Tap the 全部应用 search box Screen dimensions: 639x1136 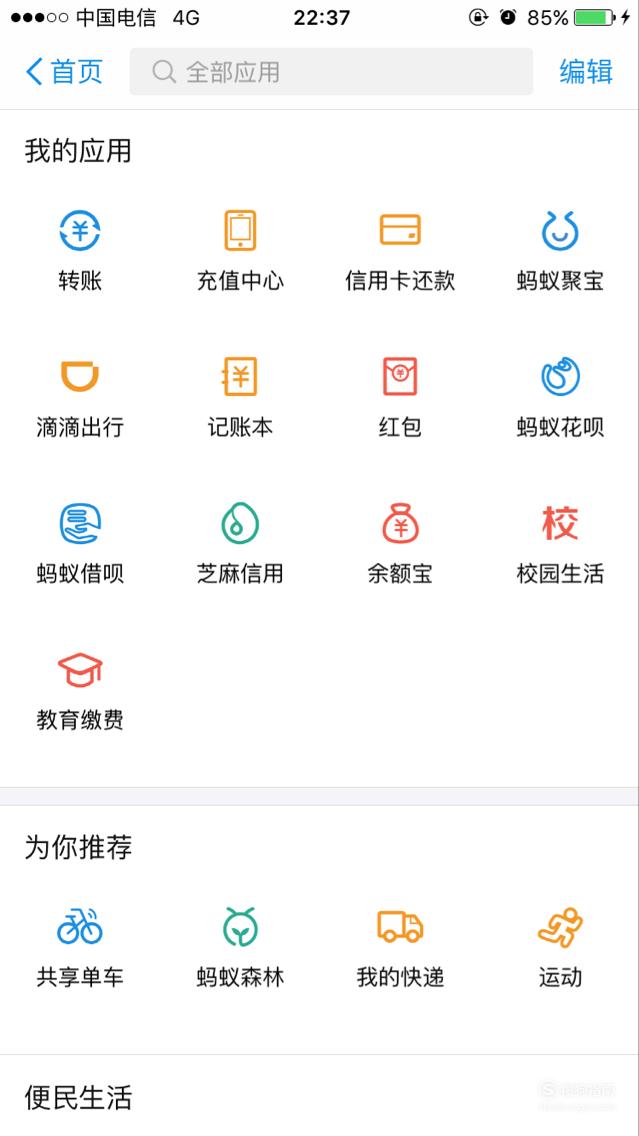(x=331, y=72)
